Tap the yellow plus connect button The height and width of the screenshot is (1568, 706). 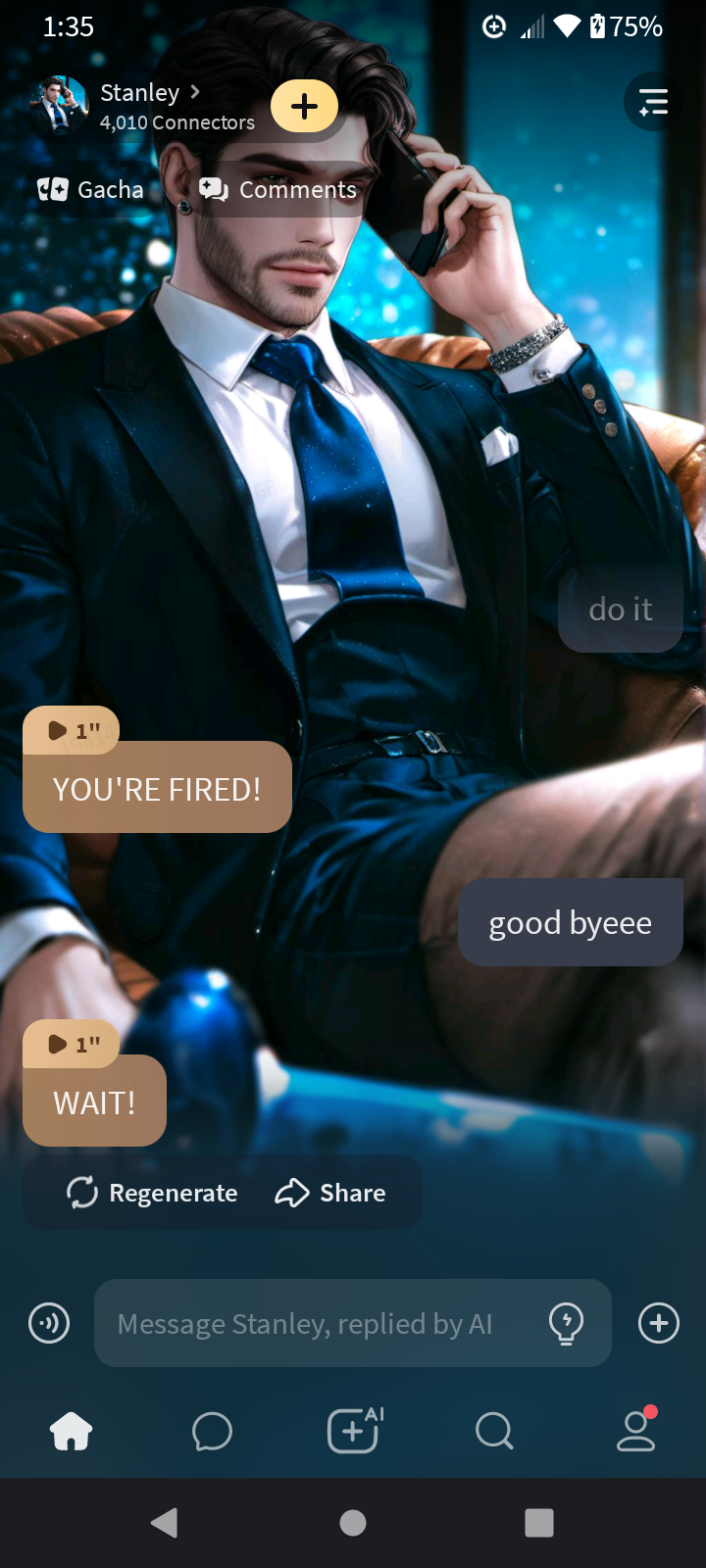(304, 106)
